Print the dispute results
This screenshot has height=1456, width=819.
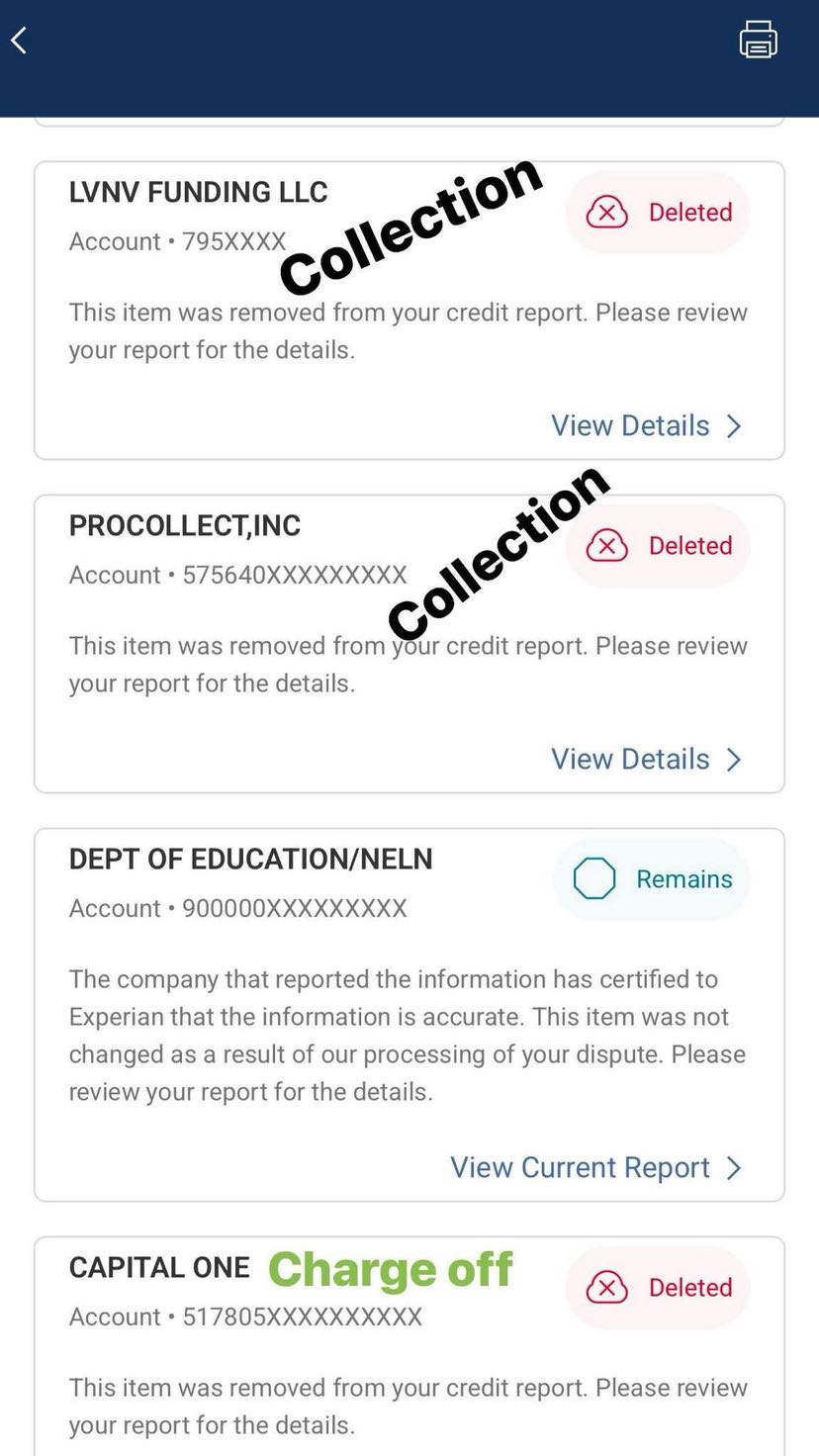[758, 40]
